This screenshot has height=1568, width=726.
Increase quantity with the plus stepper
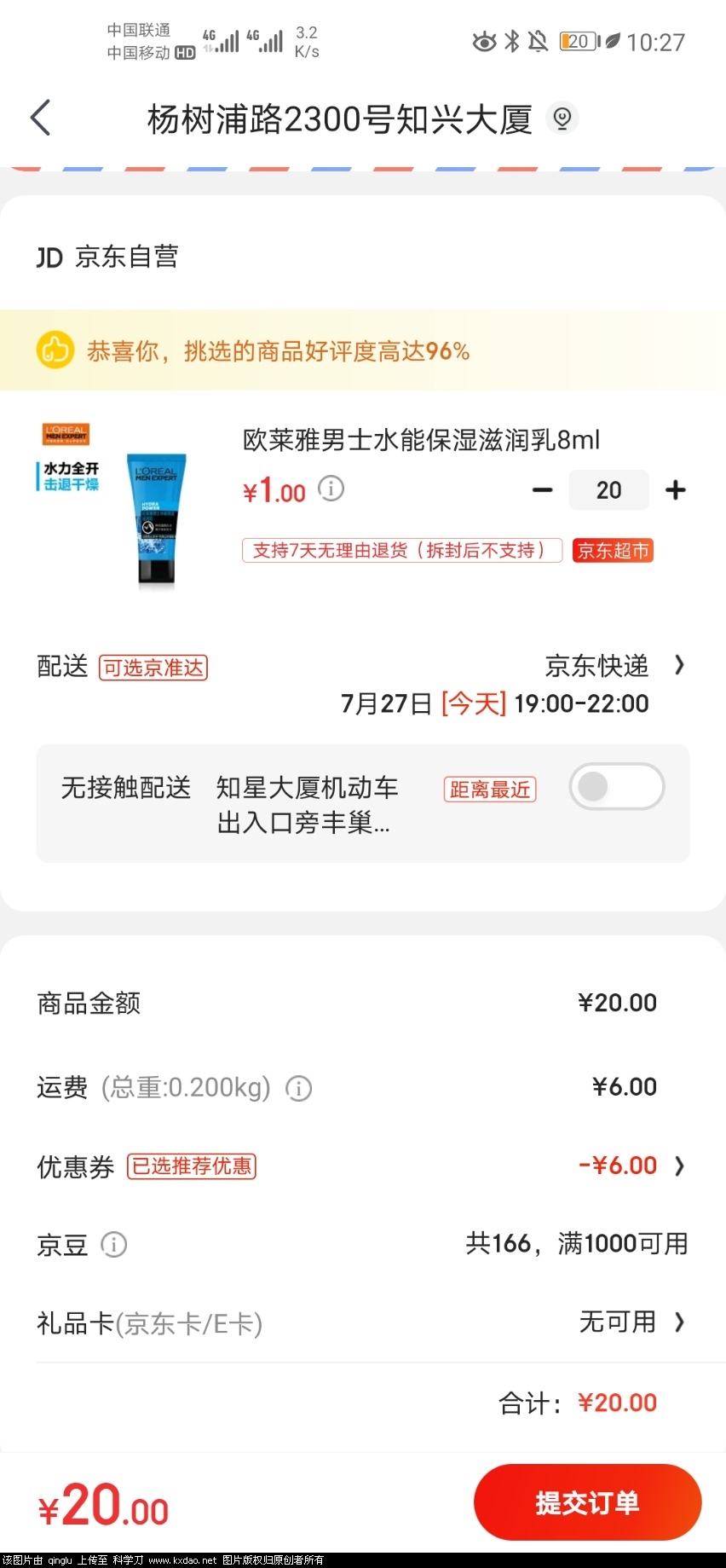pos(675,489)
